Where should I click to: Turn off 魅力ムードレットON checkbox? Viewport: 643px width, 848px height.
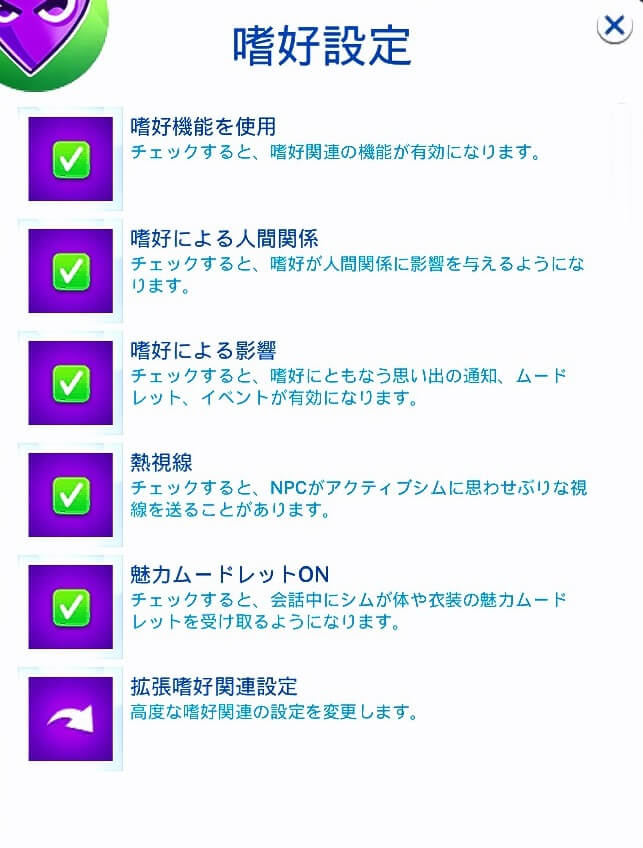pos(70,607)
